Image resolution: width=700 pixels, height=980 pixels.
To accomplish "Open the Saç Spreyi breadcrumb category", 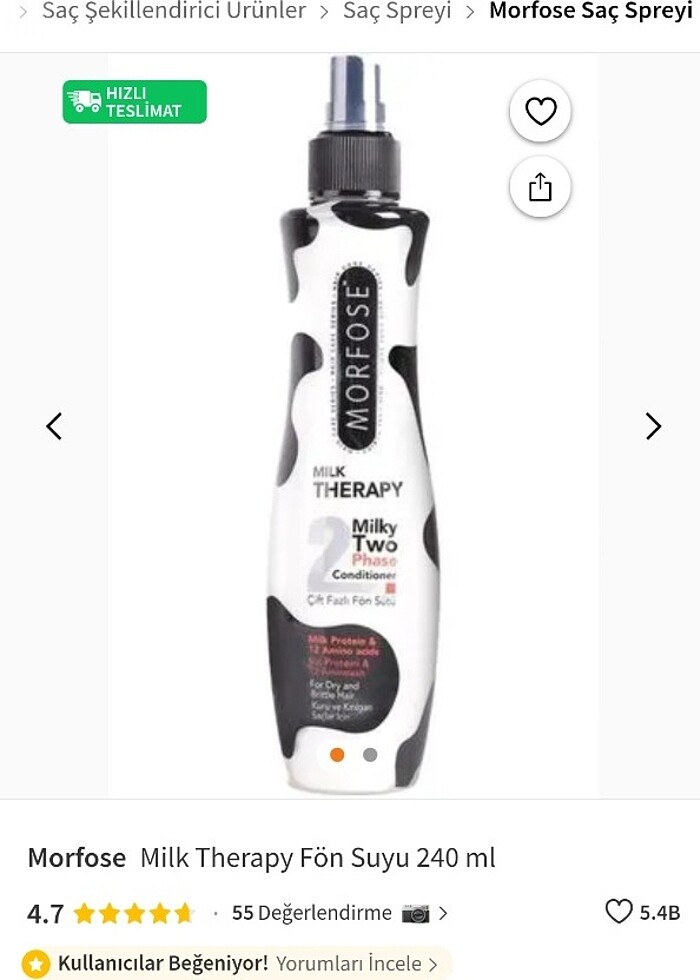I will tap(396, 12).
